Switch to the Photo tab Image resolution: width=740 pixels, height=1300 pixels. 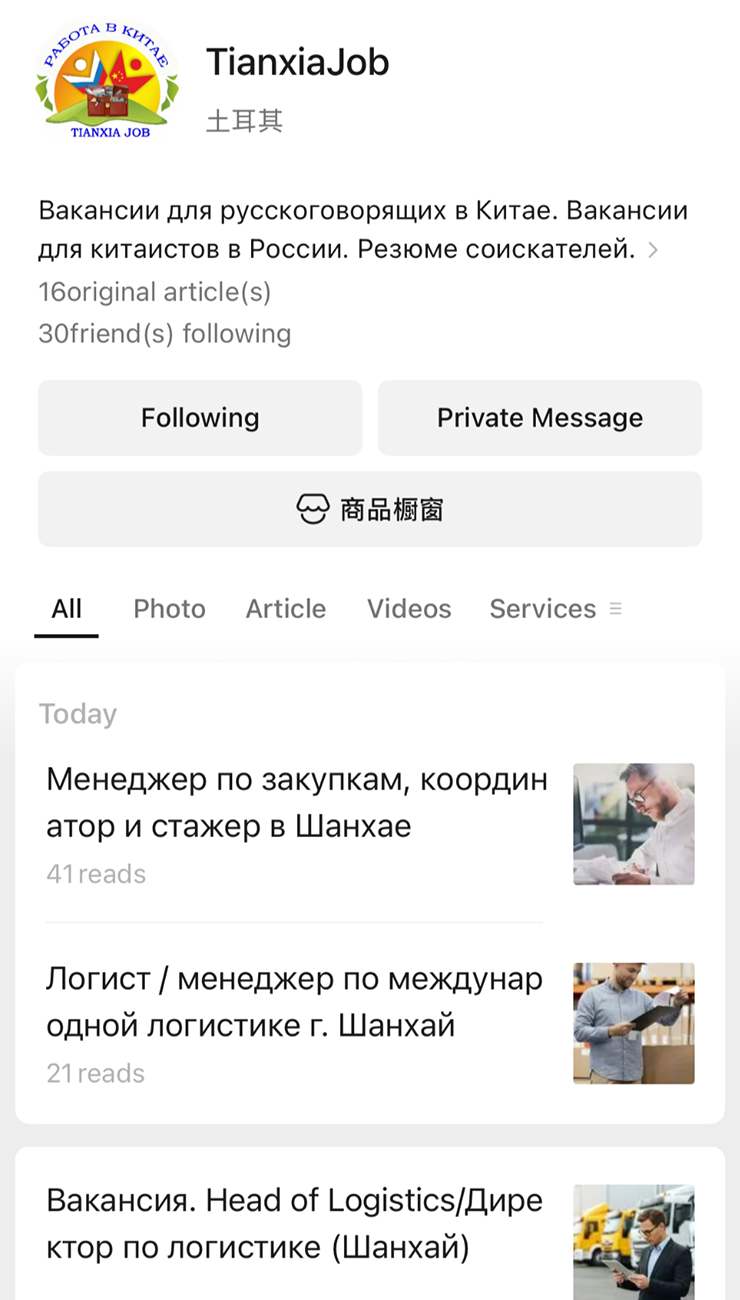[x=169, y=609]
